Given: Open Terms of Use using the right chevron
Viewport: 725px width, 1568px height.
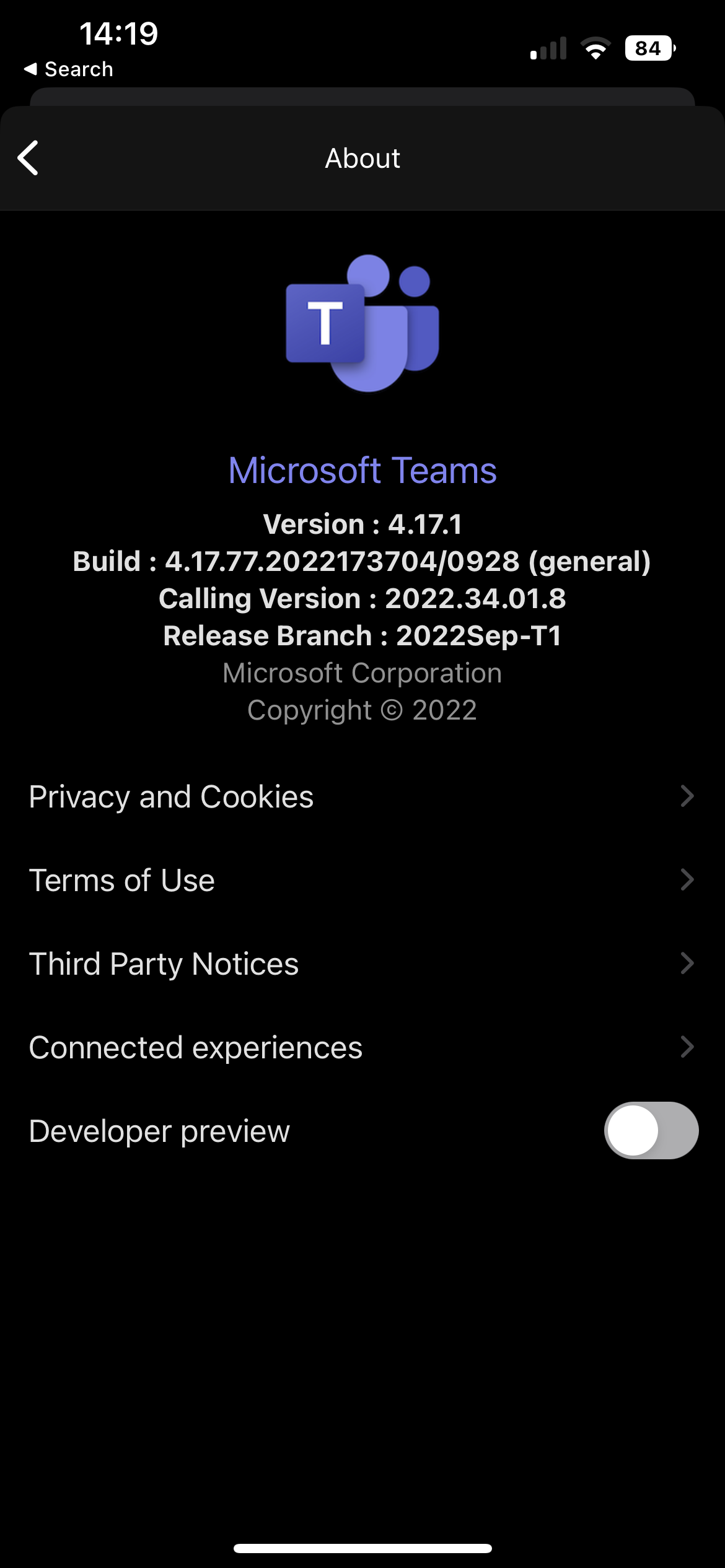Looking at the screenshot, I should tap(689, 879).
